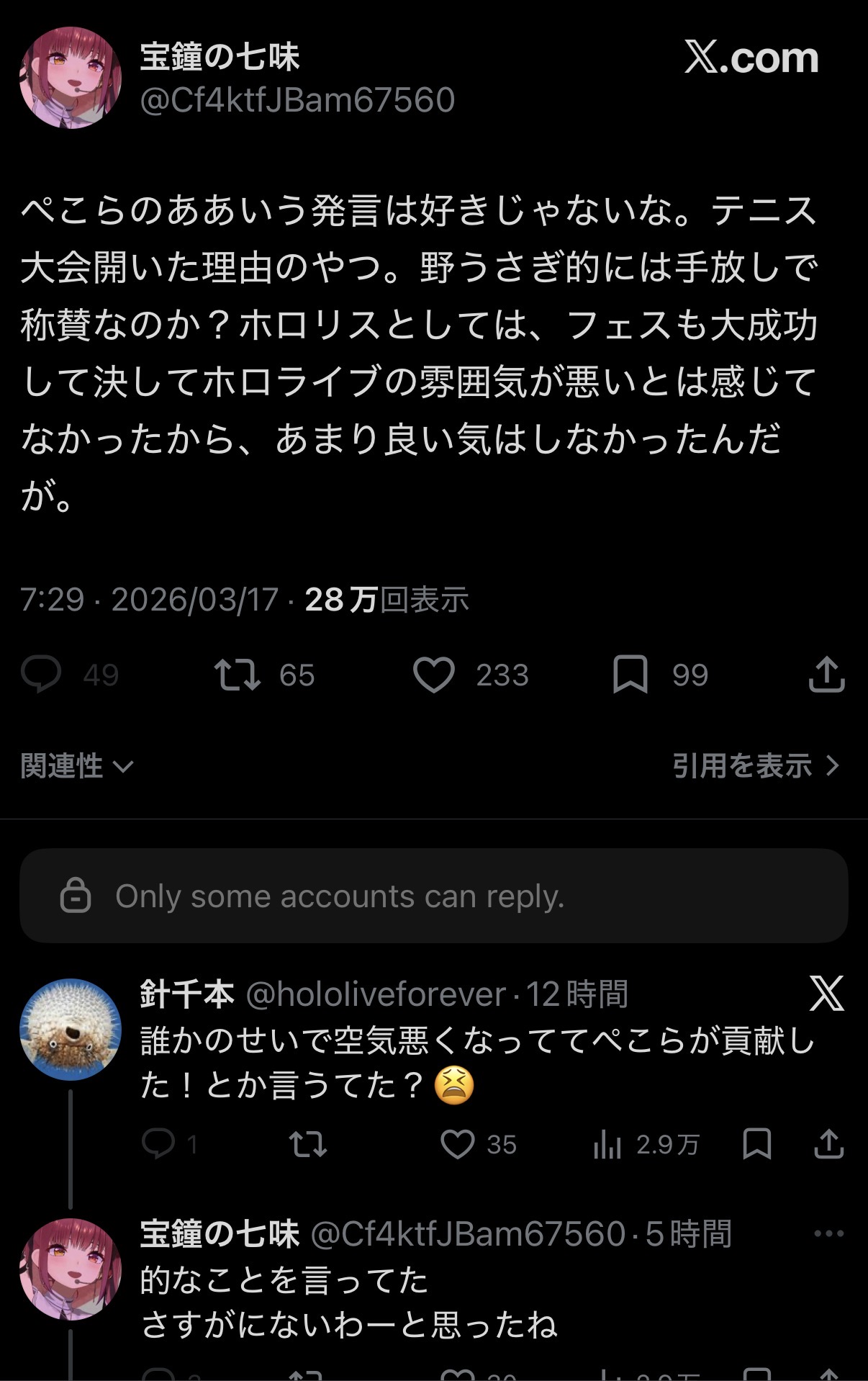Open 針千本's profile avatar
Image resolution: width=868 pixels, height=1381 pixels.
[70, 1029]
